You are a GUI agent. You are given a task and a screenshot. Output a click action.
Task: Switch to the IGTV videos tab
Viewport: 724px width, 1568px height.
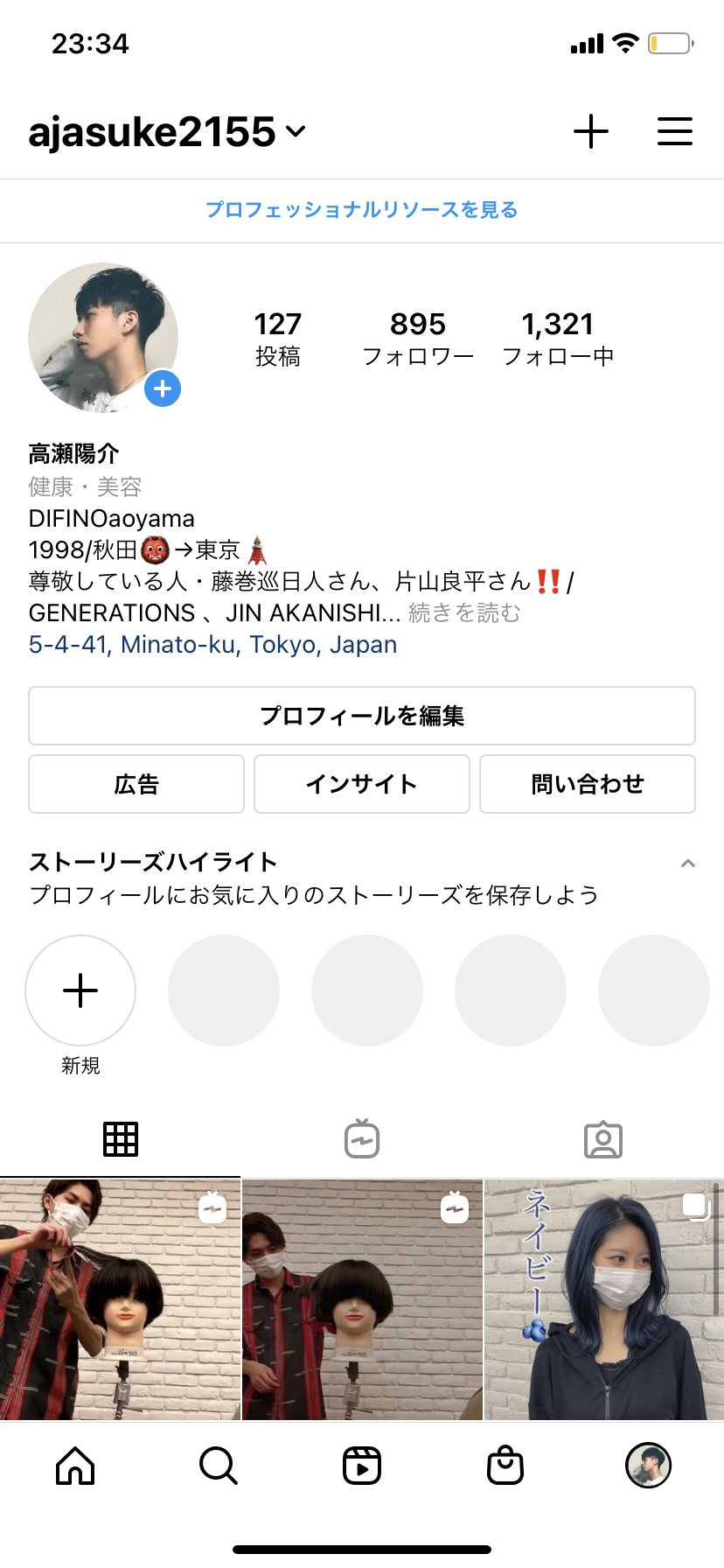(361, 1139)
